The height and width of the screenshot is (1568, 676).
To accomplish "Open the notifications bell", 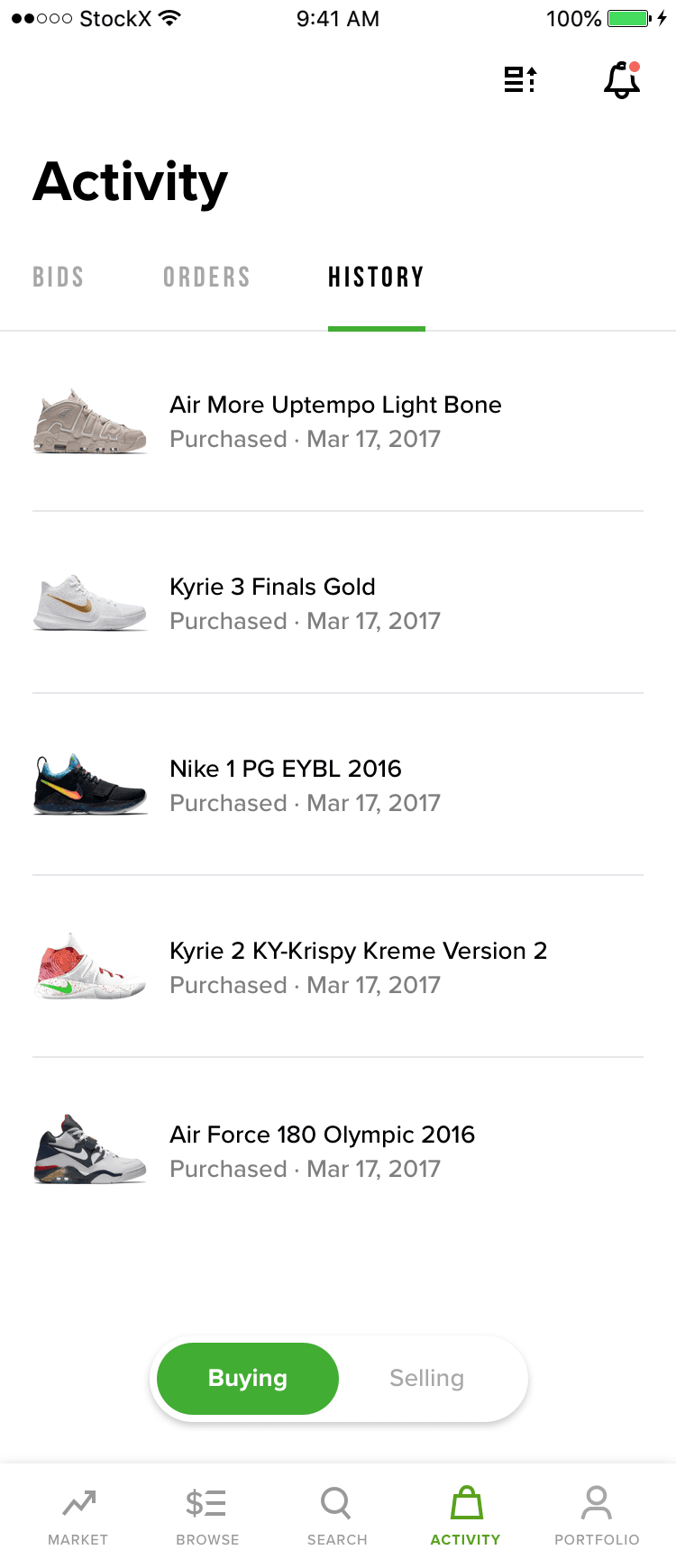I will pyautogui.click(x=622, y=81).
